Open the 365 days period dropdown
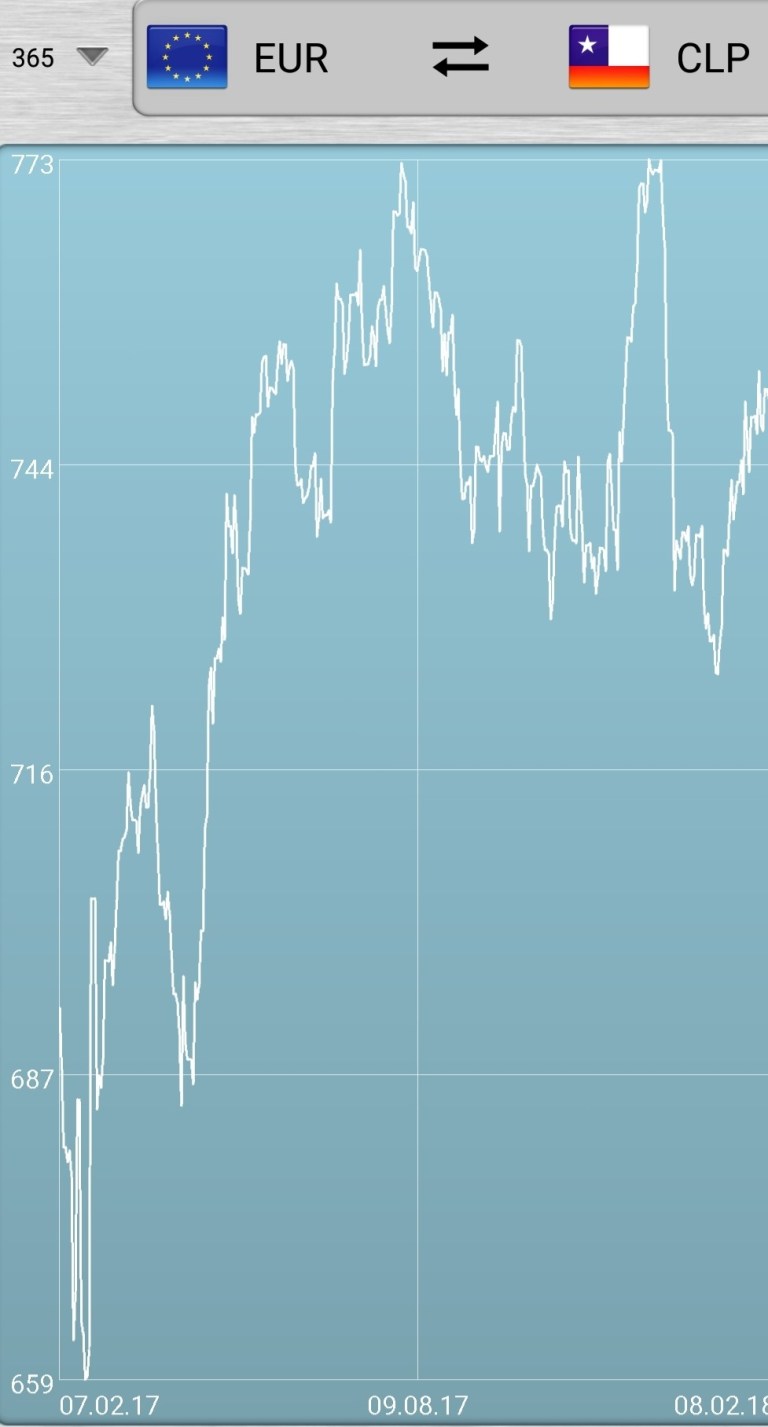Viewport: 768px width, 1427px height. tap(60, 57)
